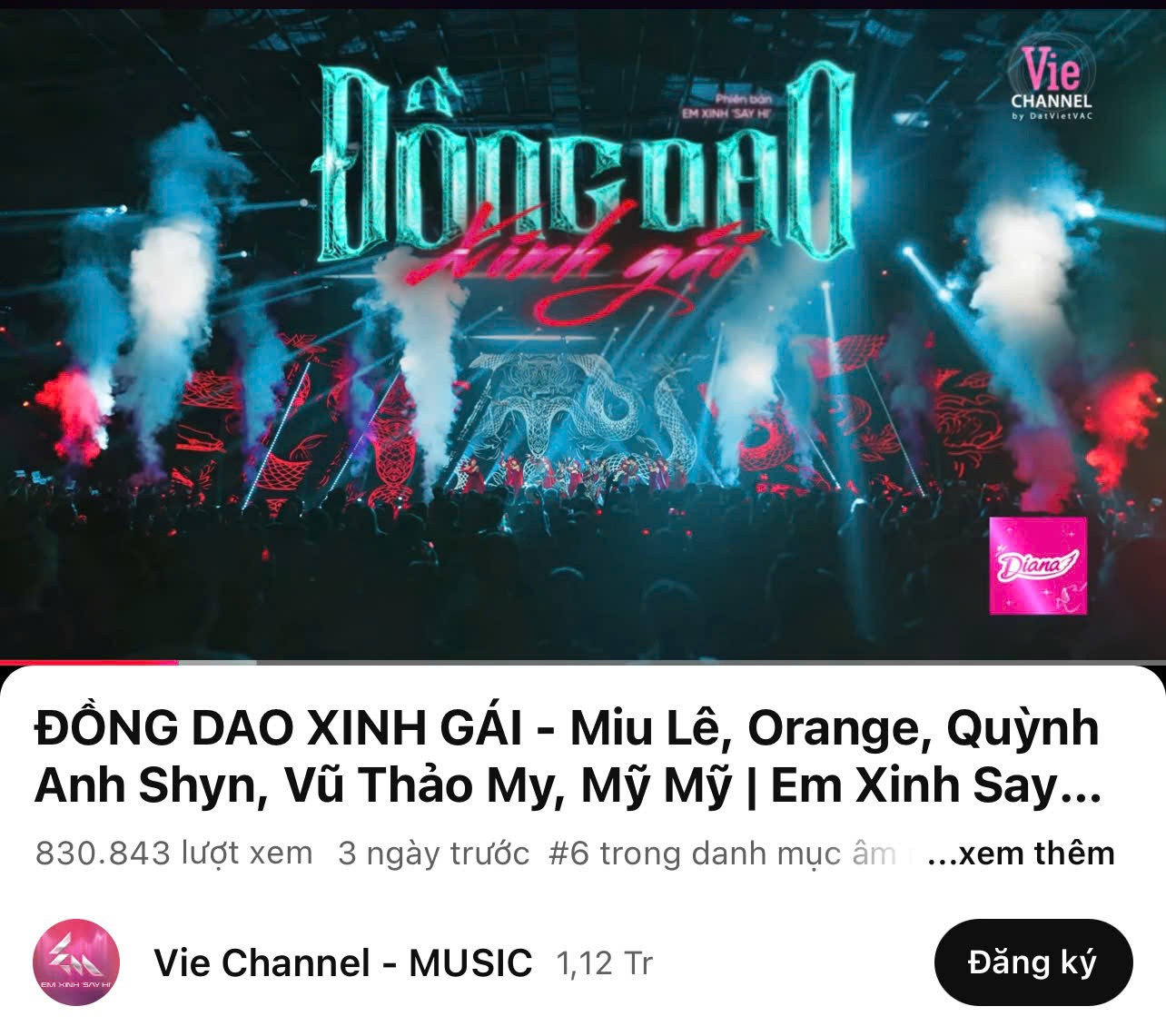
Task: Expand description via ...xem thêm
Action: point(1021,853)
